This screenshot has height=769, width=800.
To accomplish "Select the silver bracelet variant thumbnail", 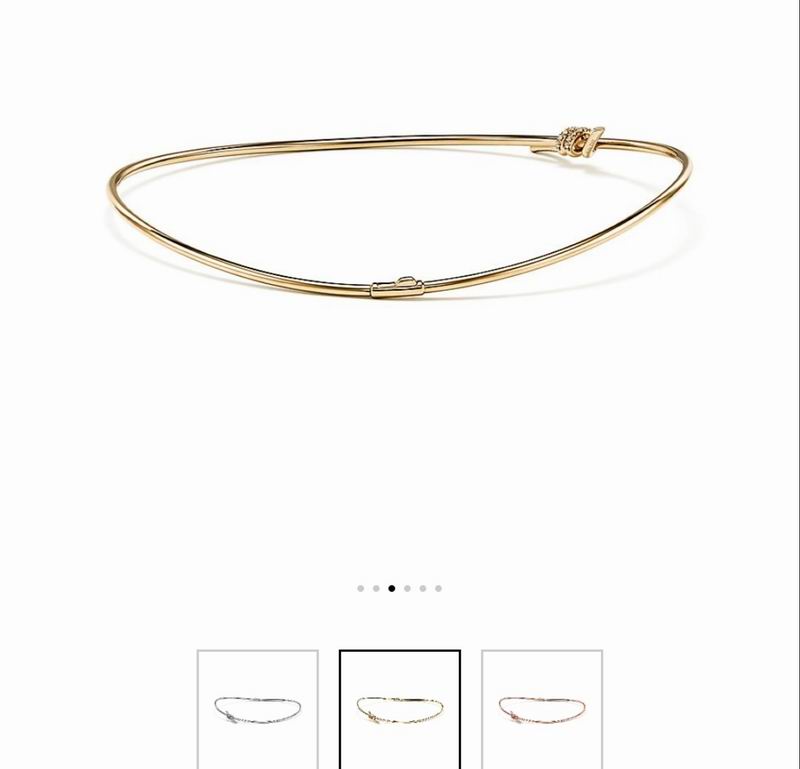I will 258,709.
